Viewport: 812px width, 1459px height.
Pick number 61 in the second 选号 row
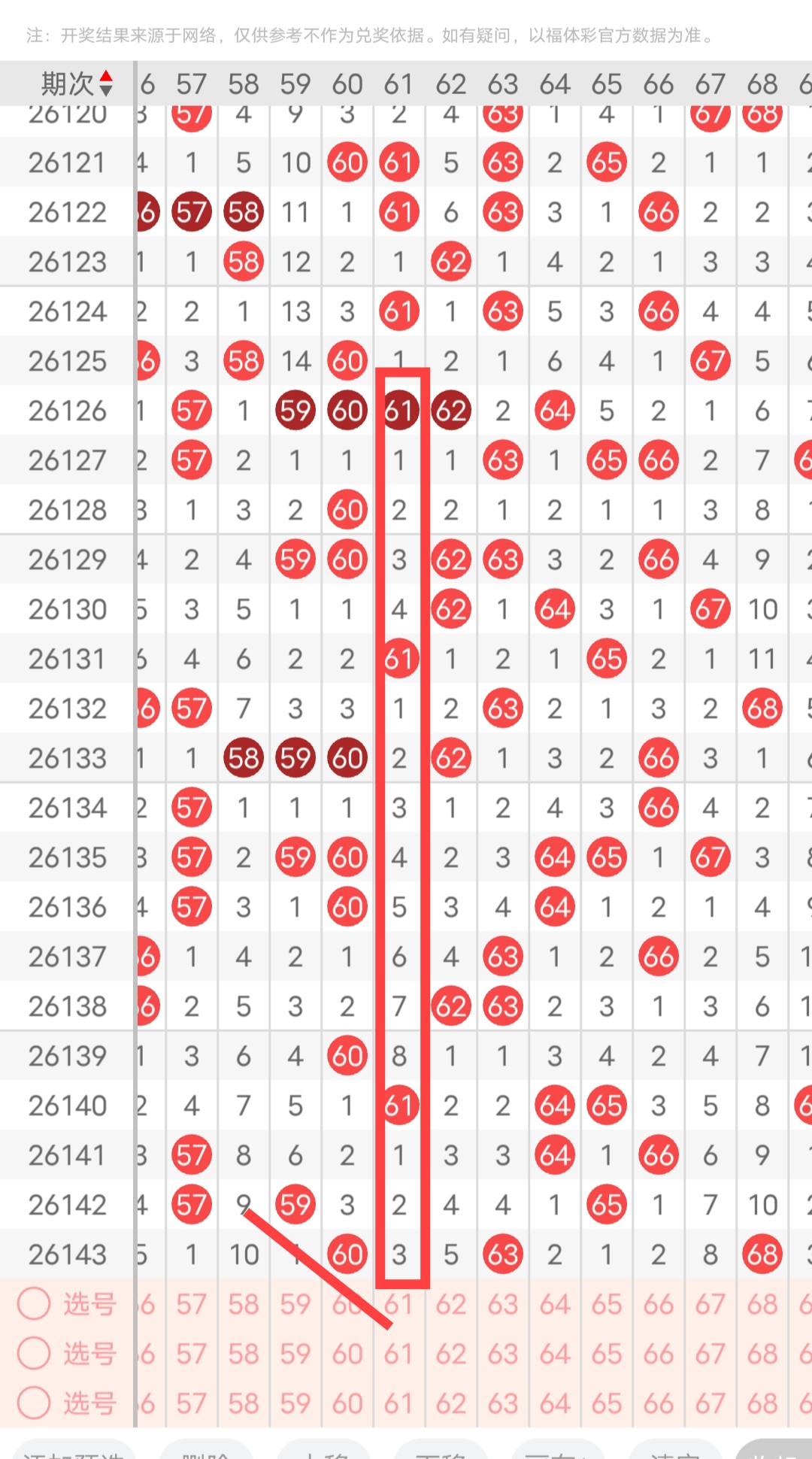click(399, 1354)
